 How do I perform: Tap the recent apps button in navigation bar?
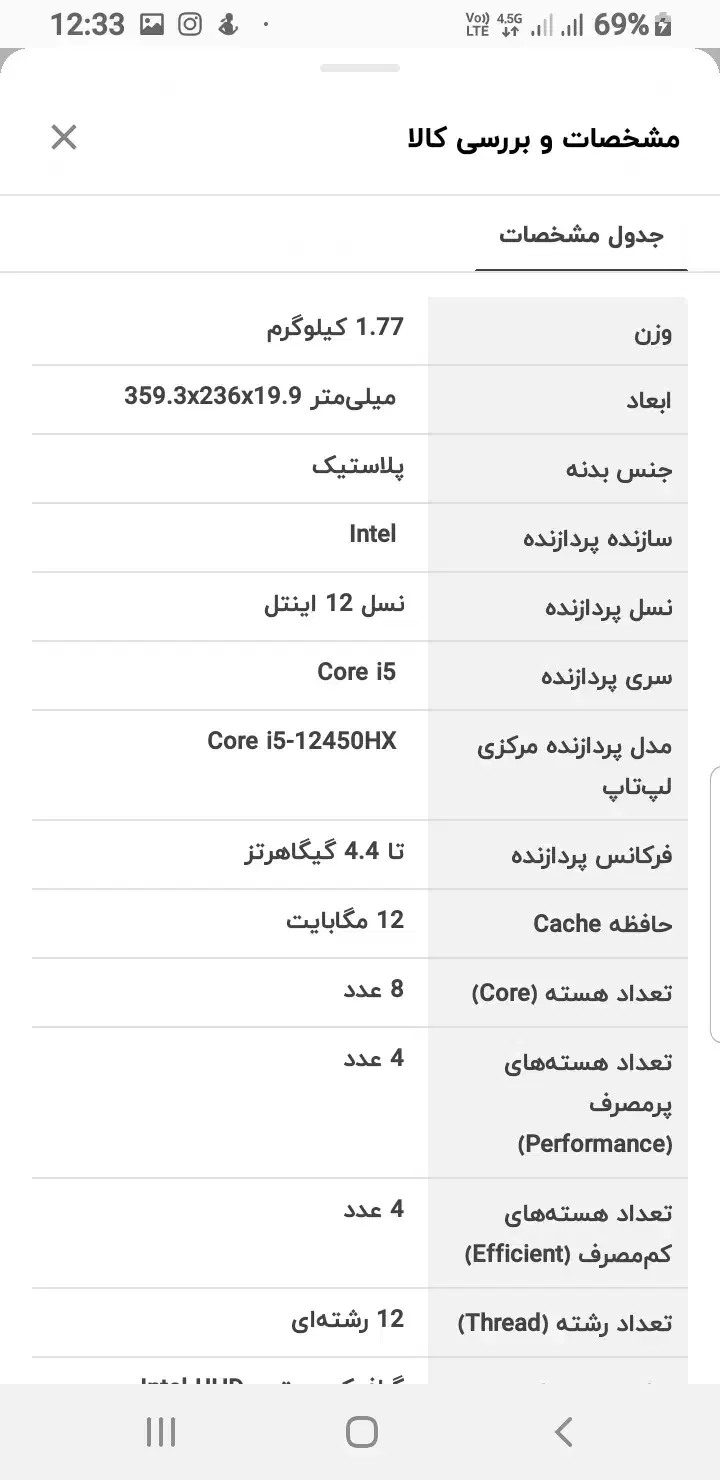(x=160, y=1431)
